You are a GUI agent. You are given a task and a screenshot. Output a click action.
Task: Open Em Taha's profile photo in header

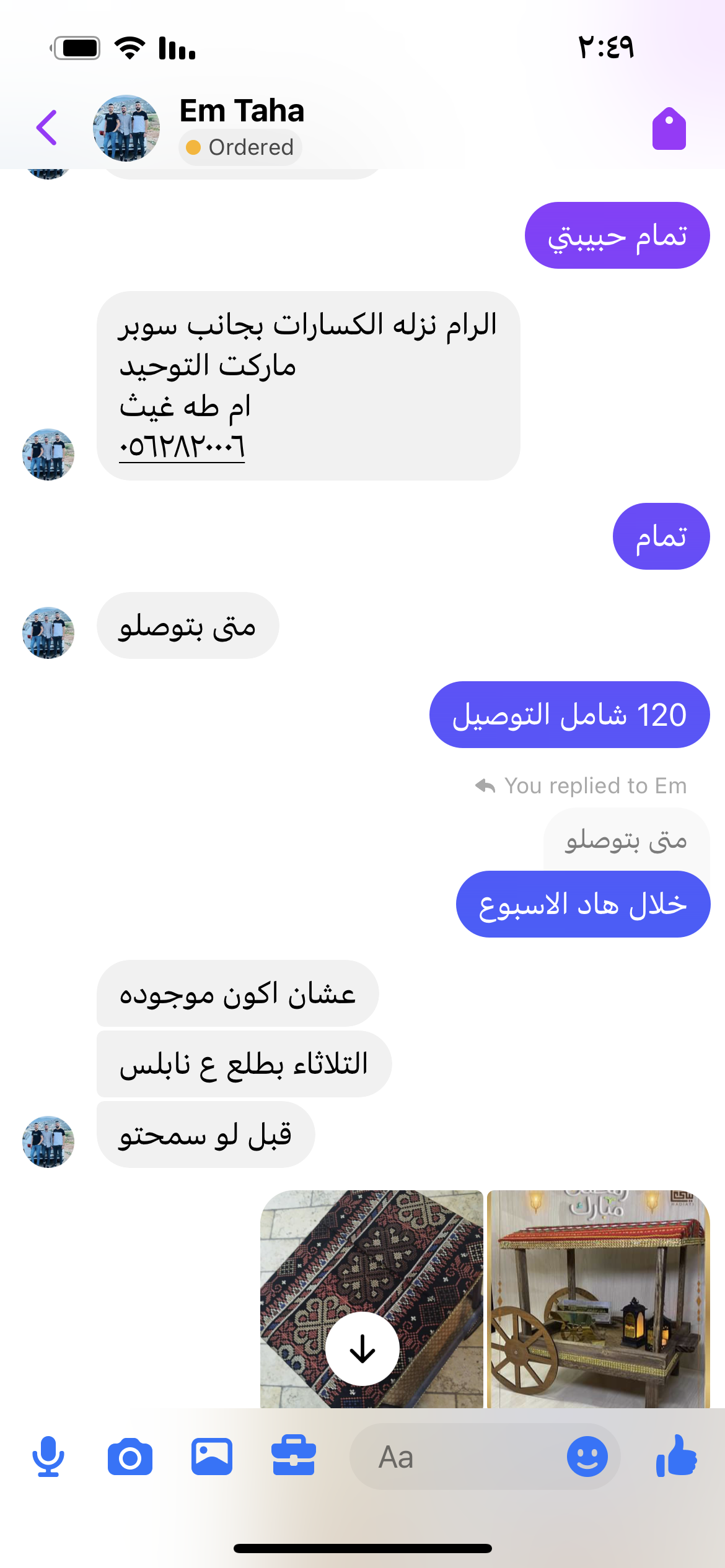click(126, 128)
